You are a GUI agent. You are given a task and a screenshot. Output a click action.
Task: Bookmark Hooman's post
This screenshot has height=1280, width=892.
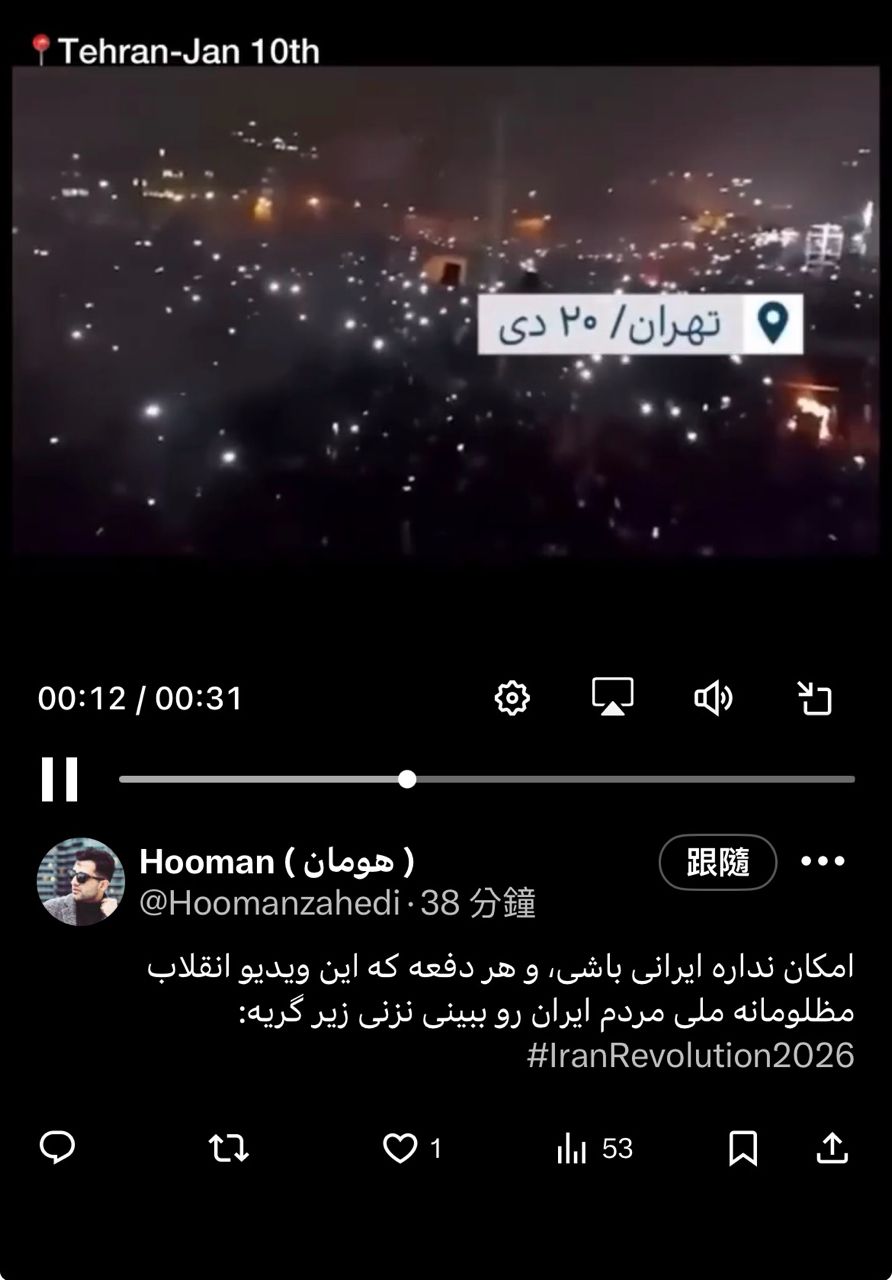tap(742, 1149)
